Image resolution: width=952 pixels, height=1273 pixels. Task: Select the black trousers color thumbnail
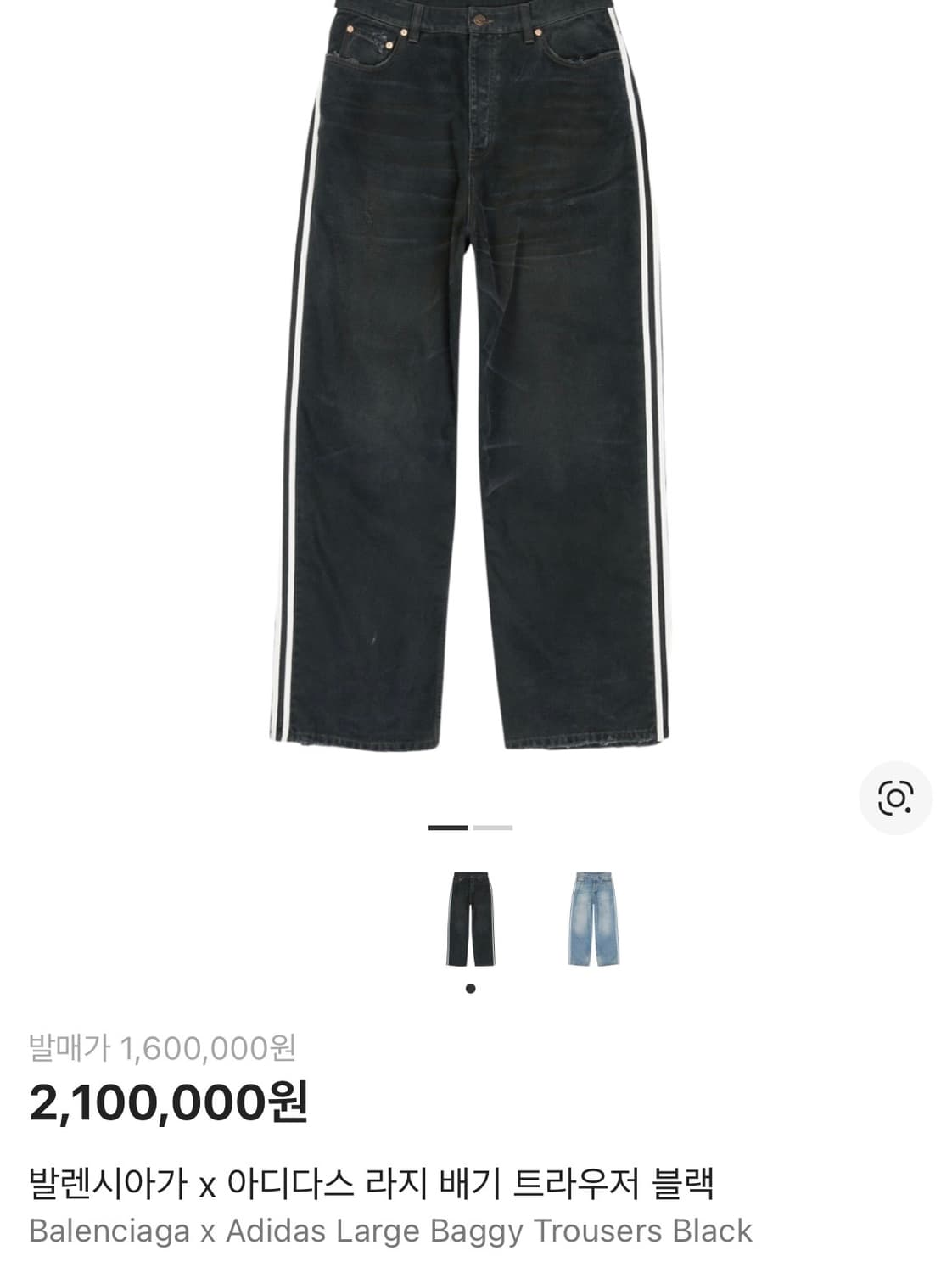coord(472,918)
